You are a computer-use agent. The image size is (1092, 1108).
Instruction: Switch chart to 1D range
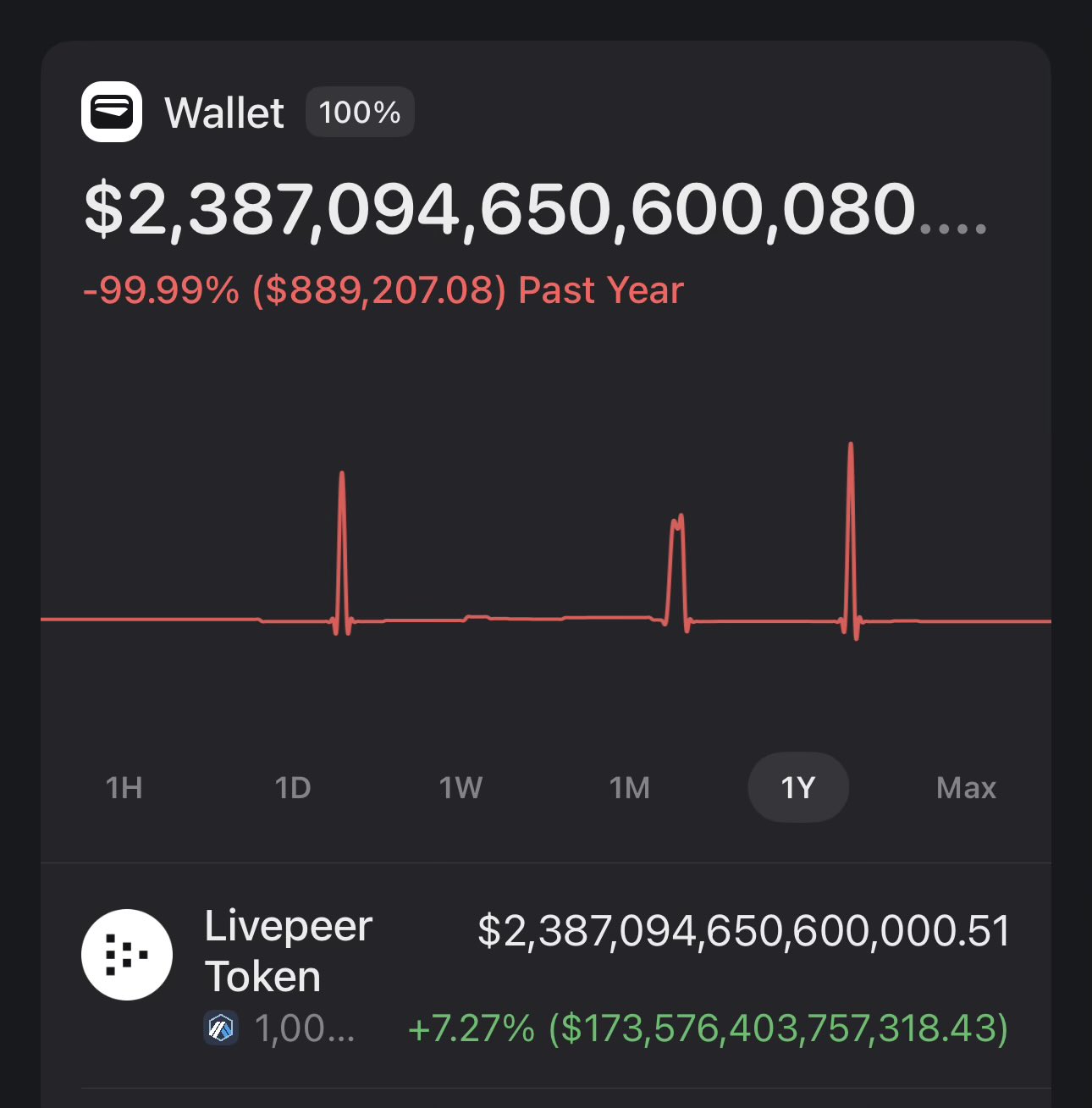point(293,788)
